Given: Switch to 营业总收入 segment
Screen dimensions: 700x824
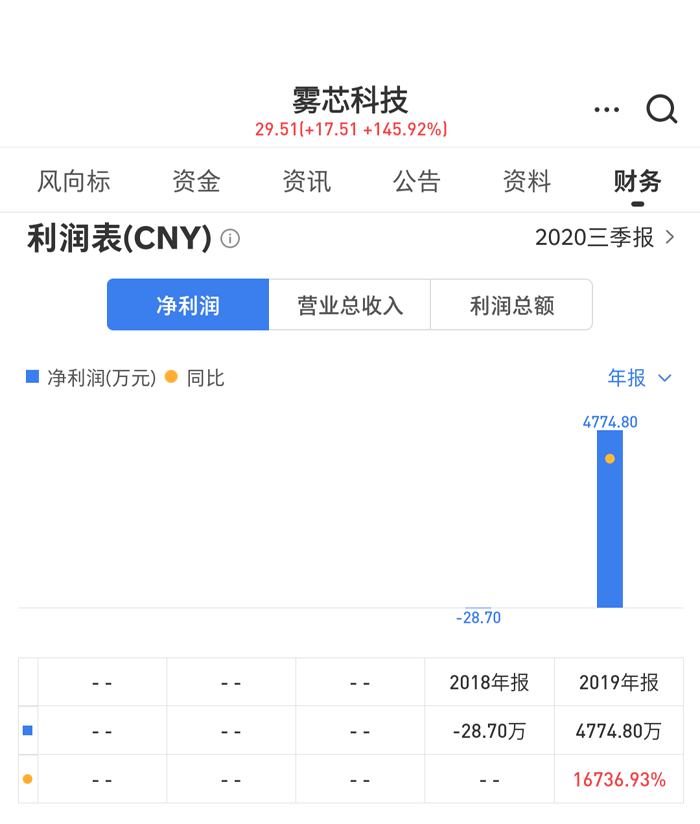Looking at the screenshot, I should pyautogui.click(x=350, y=305).
